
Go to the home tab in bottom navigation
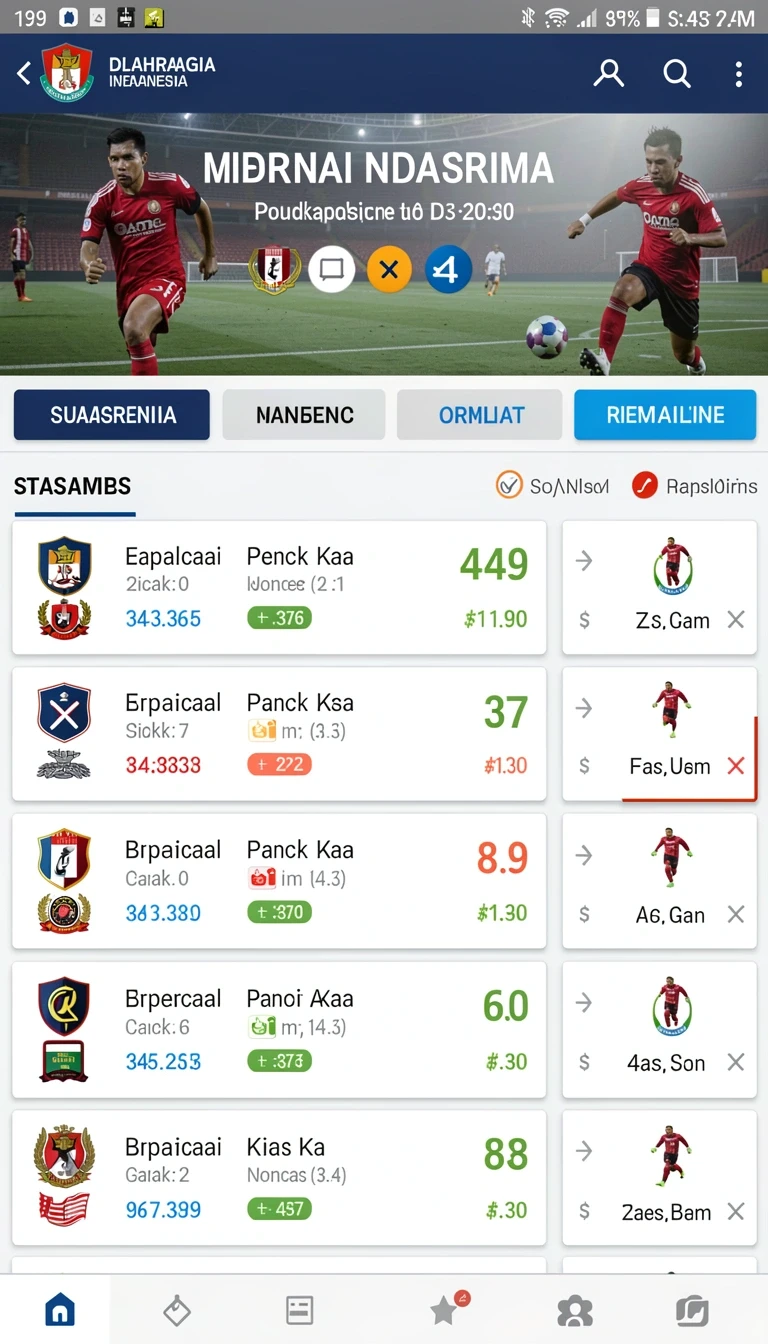click(60, 1309)
